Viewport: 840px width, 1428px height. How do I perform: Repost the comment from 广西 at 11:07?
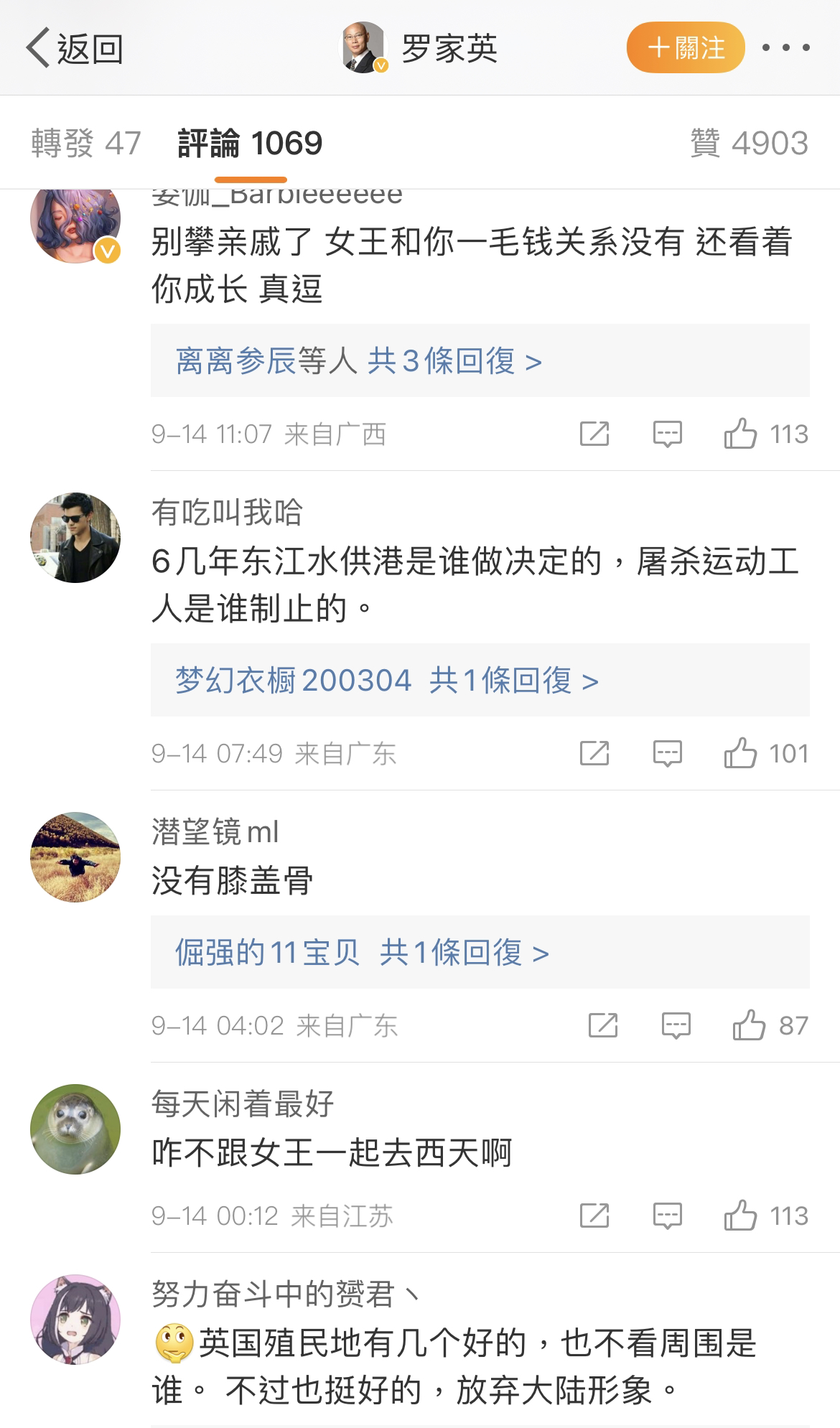point(594,434)
